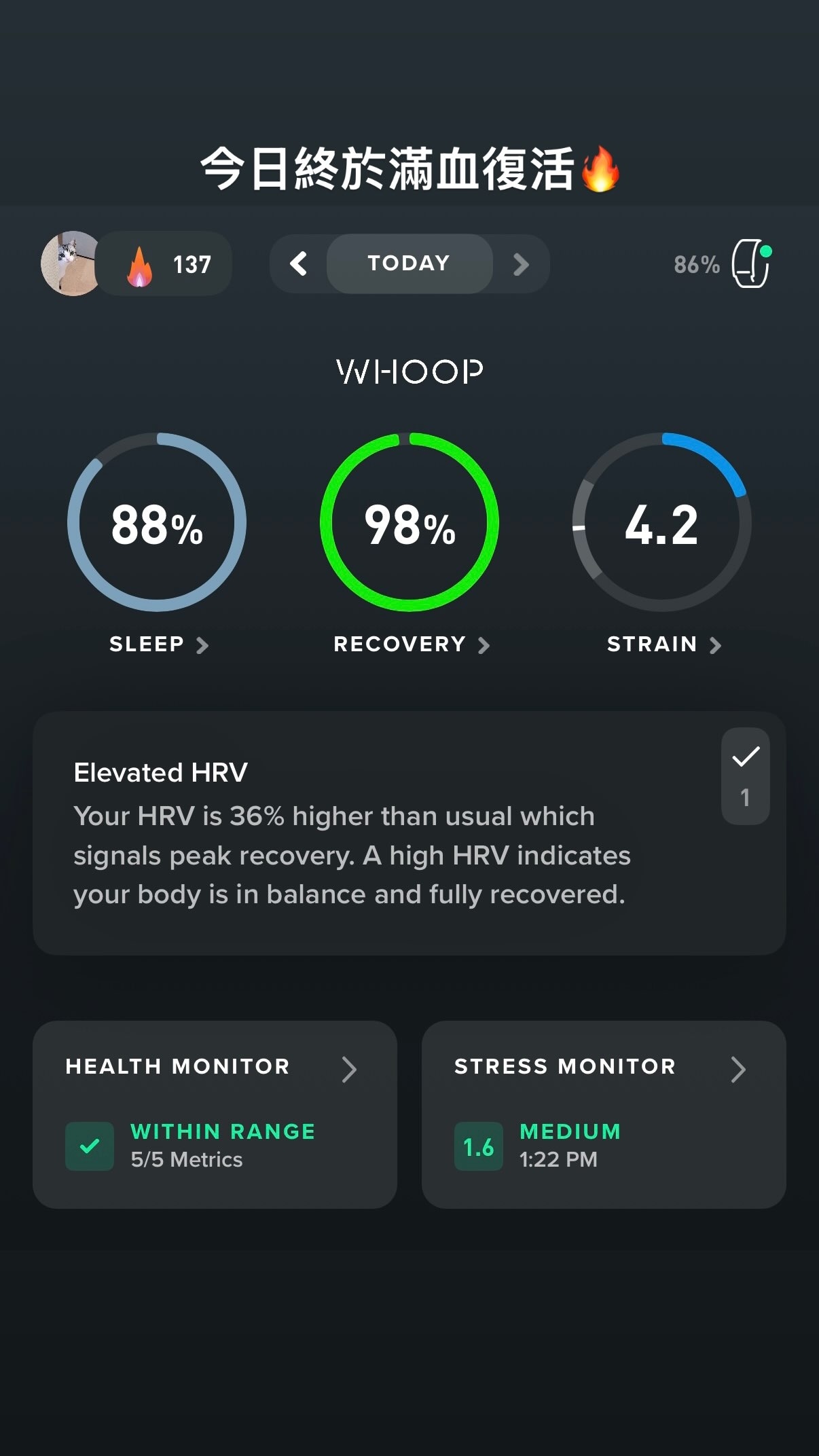The image size is (819, 1456).
Task: Open the 88% Sleep dial
Action: pos(157,522)
